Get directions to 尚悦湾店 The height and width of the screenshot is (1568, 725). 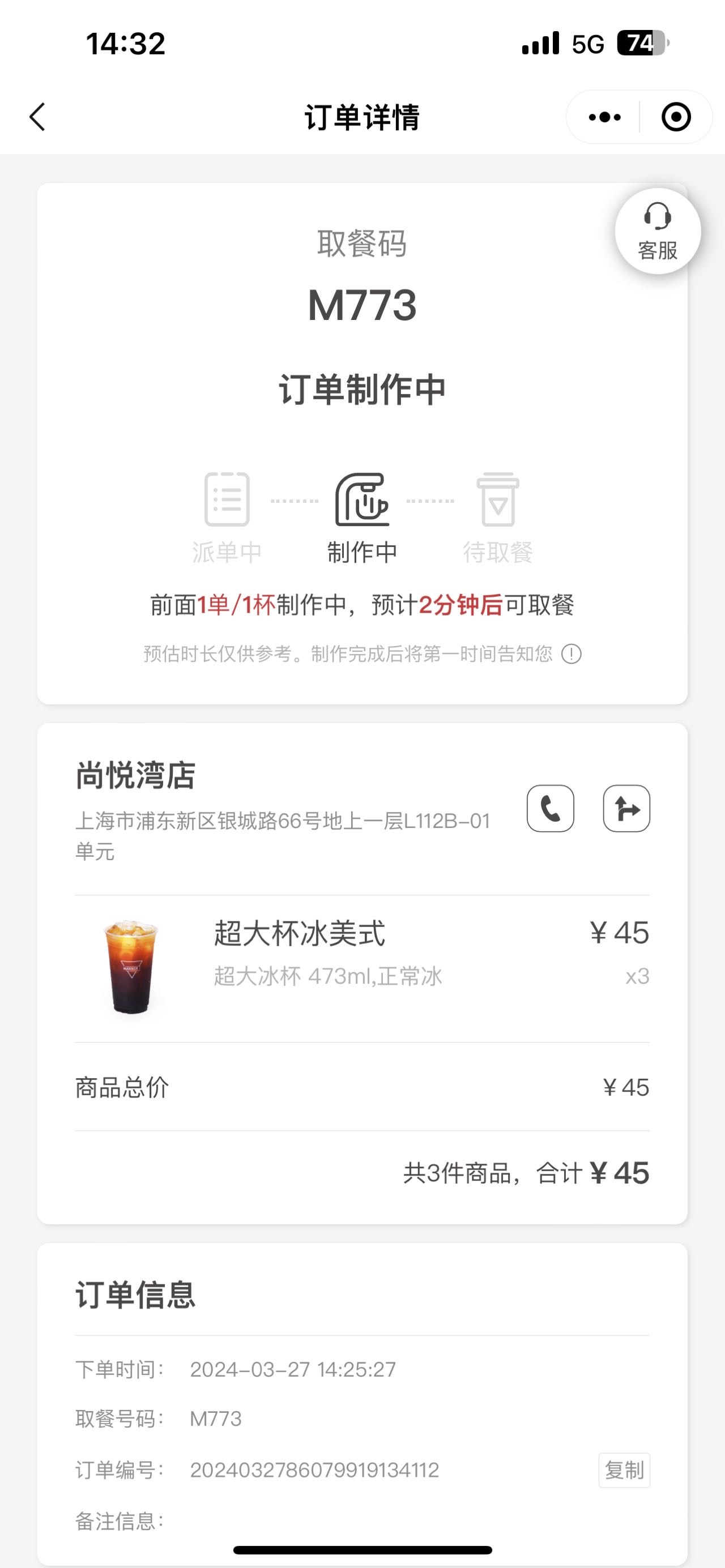pyautogui.click(x=626, y=808)
